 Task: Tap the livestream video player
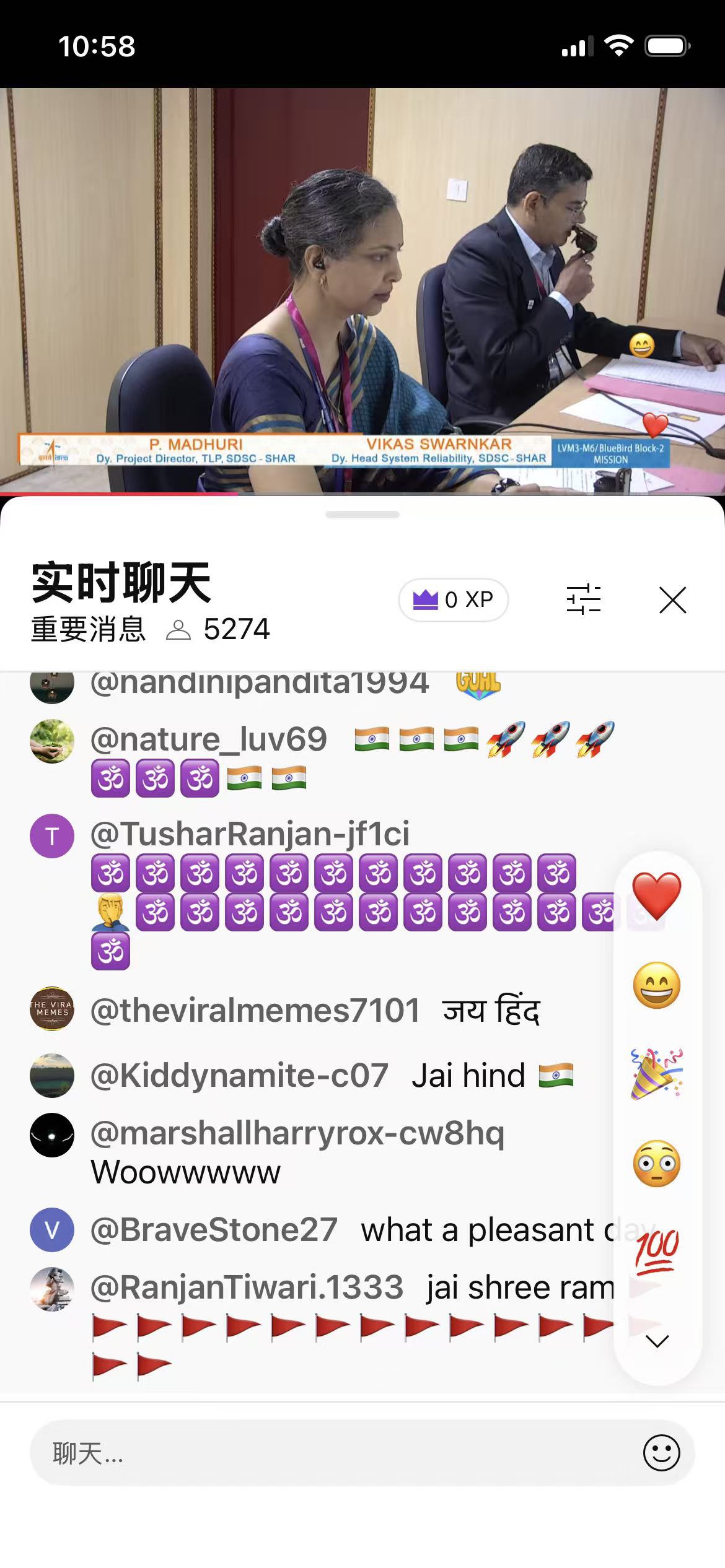pos(362,291)
